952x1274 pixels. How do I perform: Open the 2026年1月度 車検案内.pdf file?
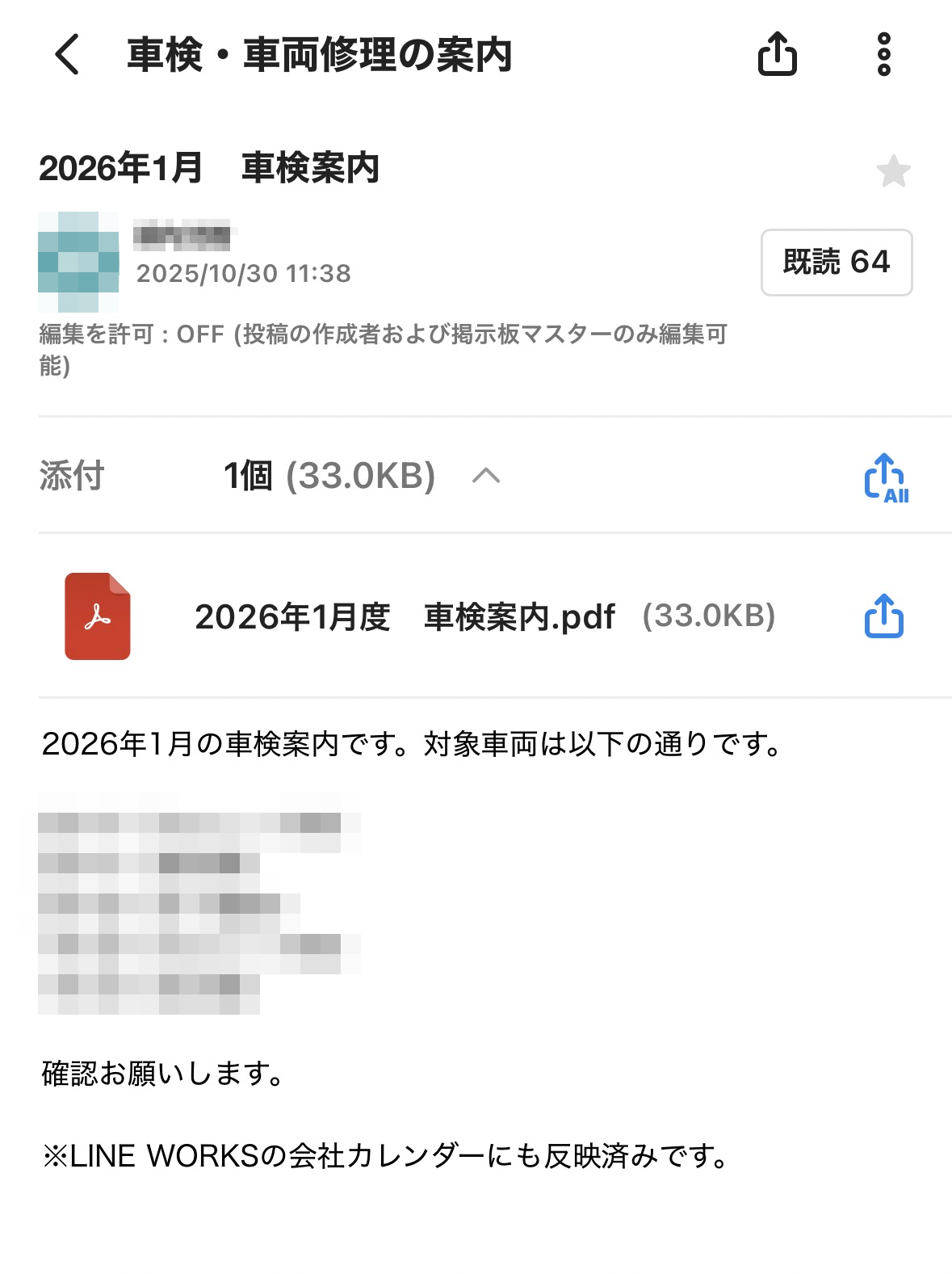pos(404,617)
